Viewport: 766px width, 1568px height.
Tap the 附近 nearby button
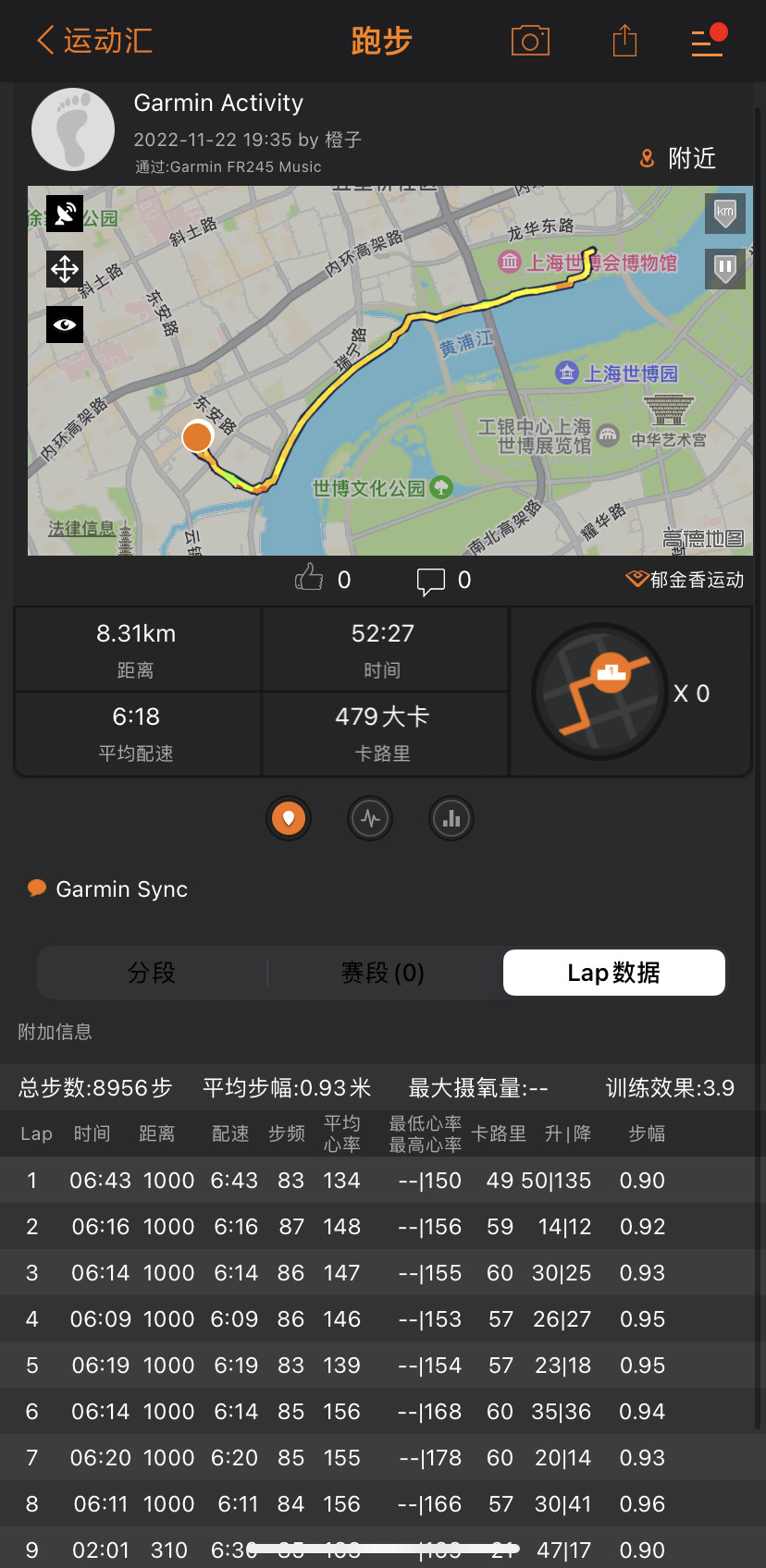(x=679, y=158)
